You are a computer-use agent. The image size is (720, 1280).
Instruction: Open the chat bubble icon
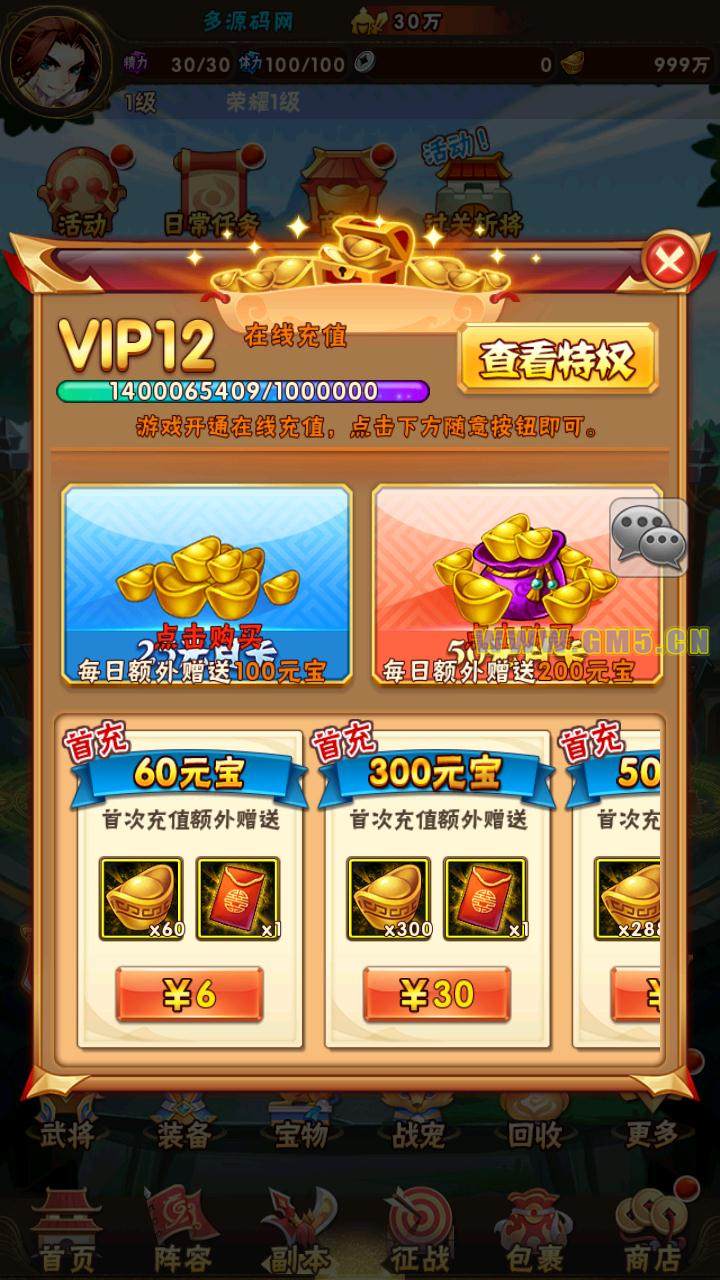pyautogui.click(x=649, y=537)
